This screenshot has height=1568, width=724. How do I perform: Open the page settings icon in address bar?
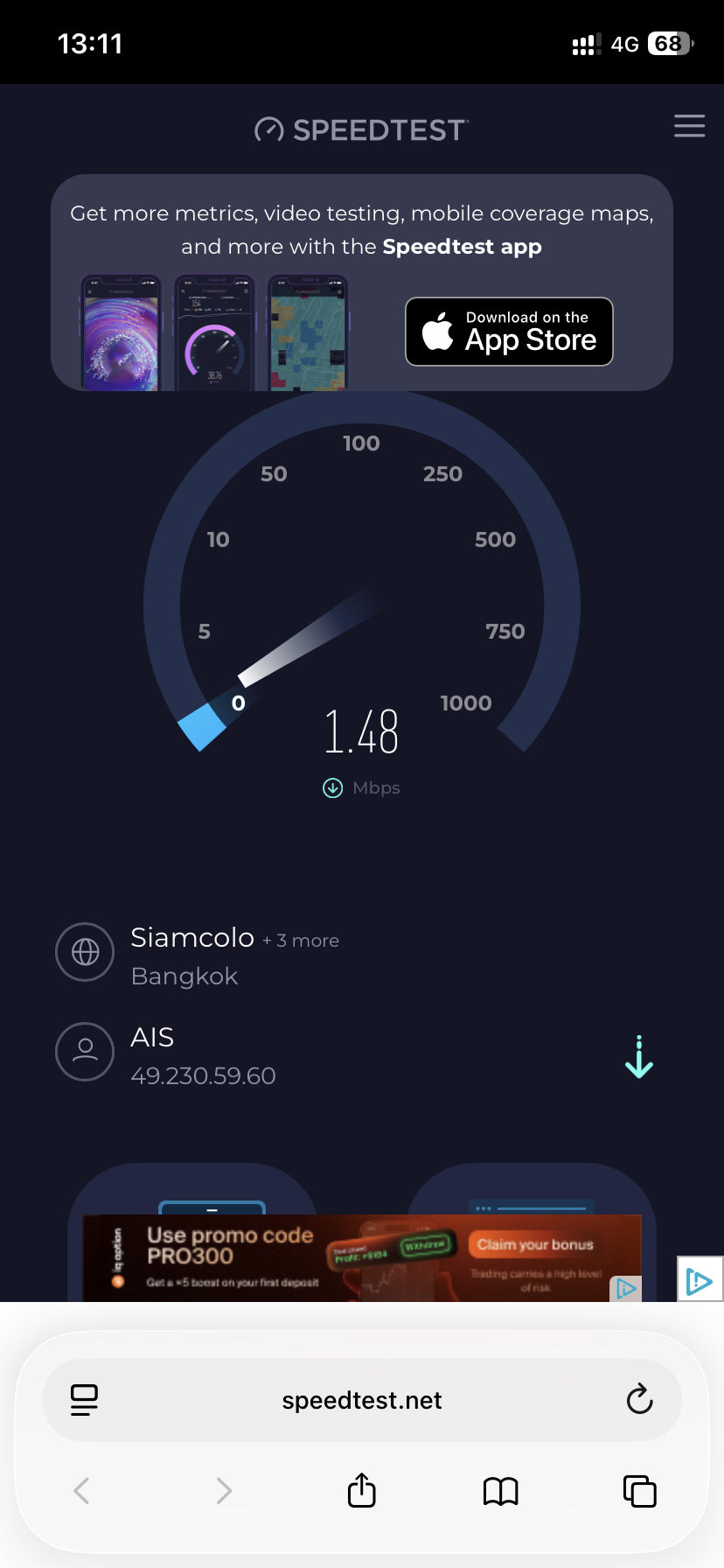tap(85, 1400)
